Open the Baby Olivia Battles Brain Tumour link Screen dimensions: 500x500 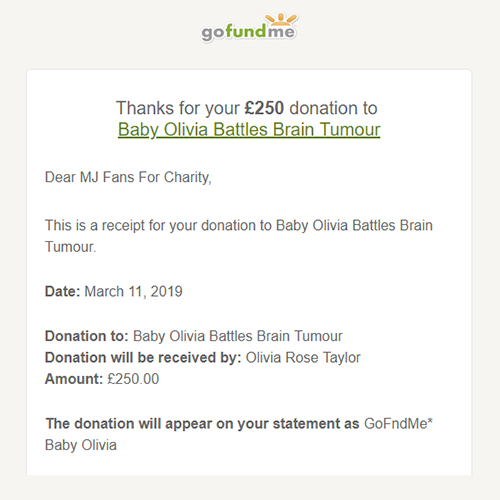click(x=249, y=130)
